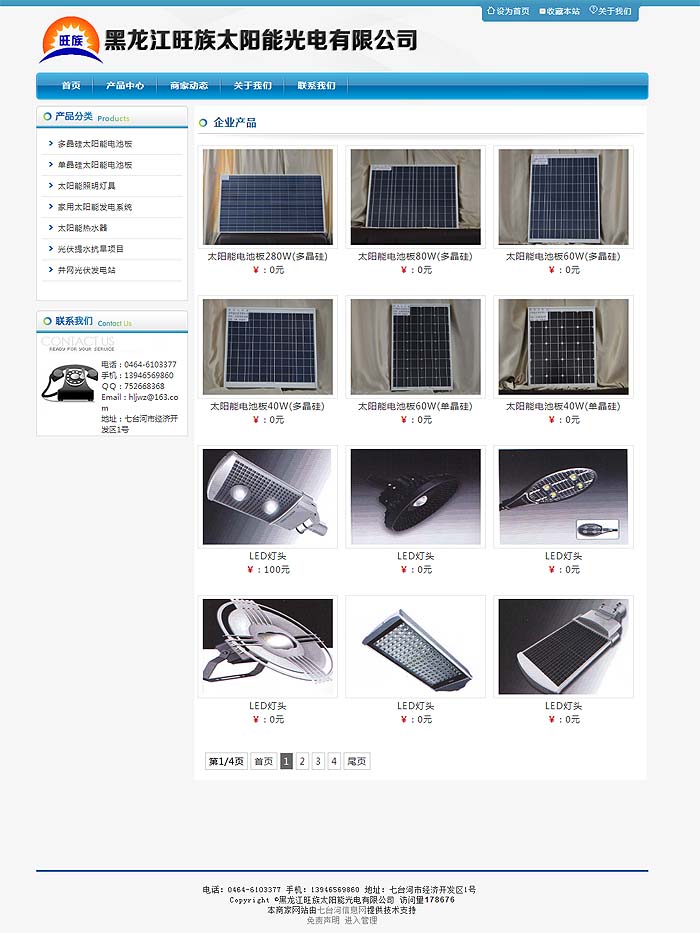
Task: Open 太阳能照明灯具 category
Action: tap(86, 186)
